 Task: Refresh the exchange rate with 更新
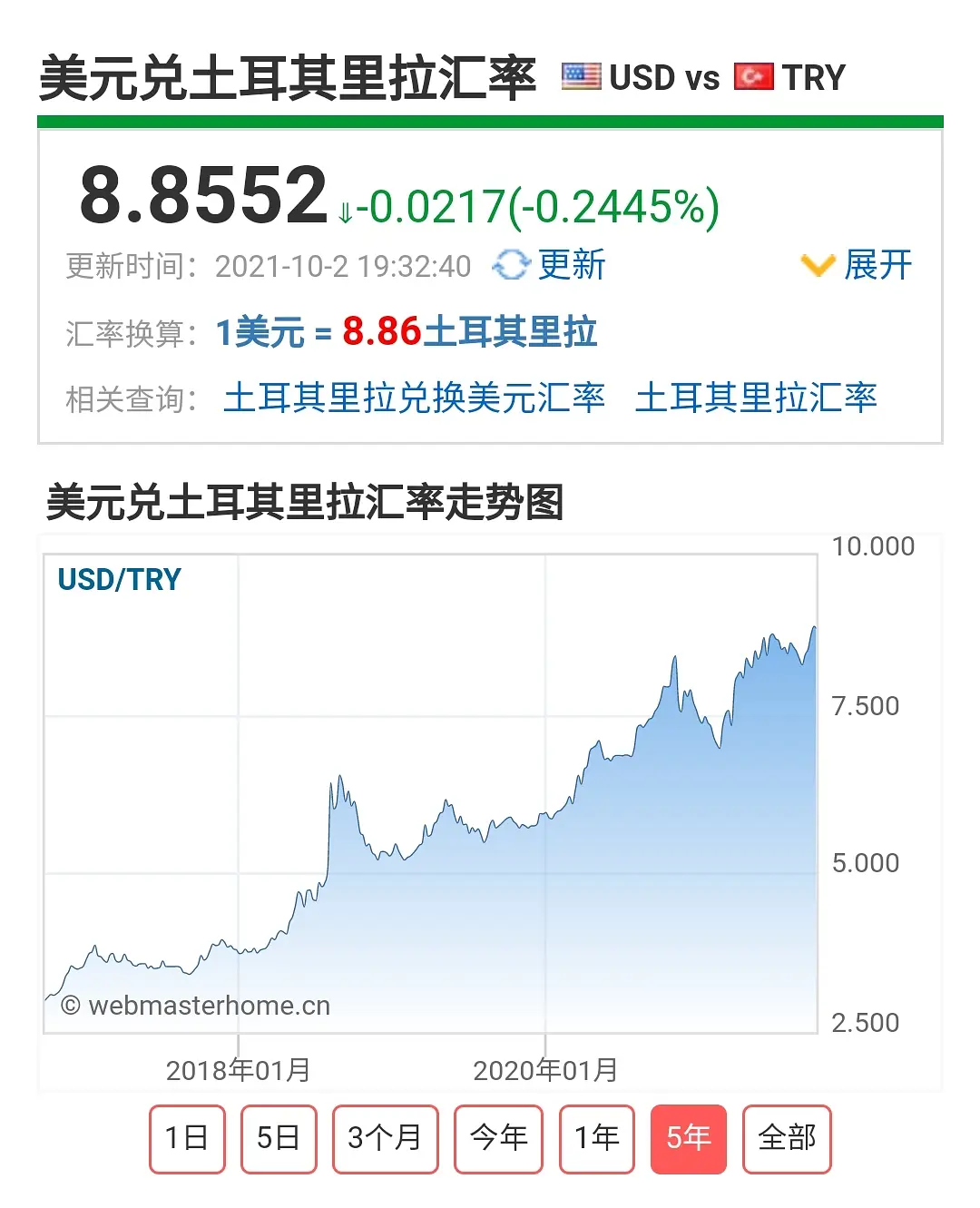click(x=550, y=265)
